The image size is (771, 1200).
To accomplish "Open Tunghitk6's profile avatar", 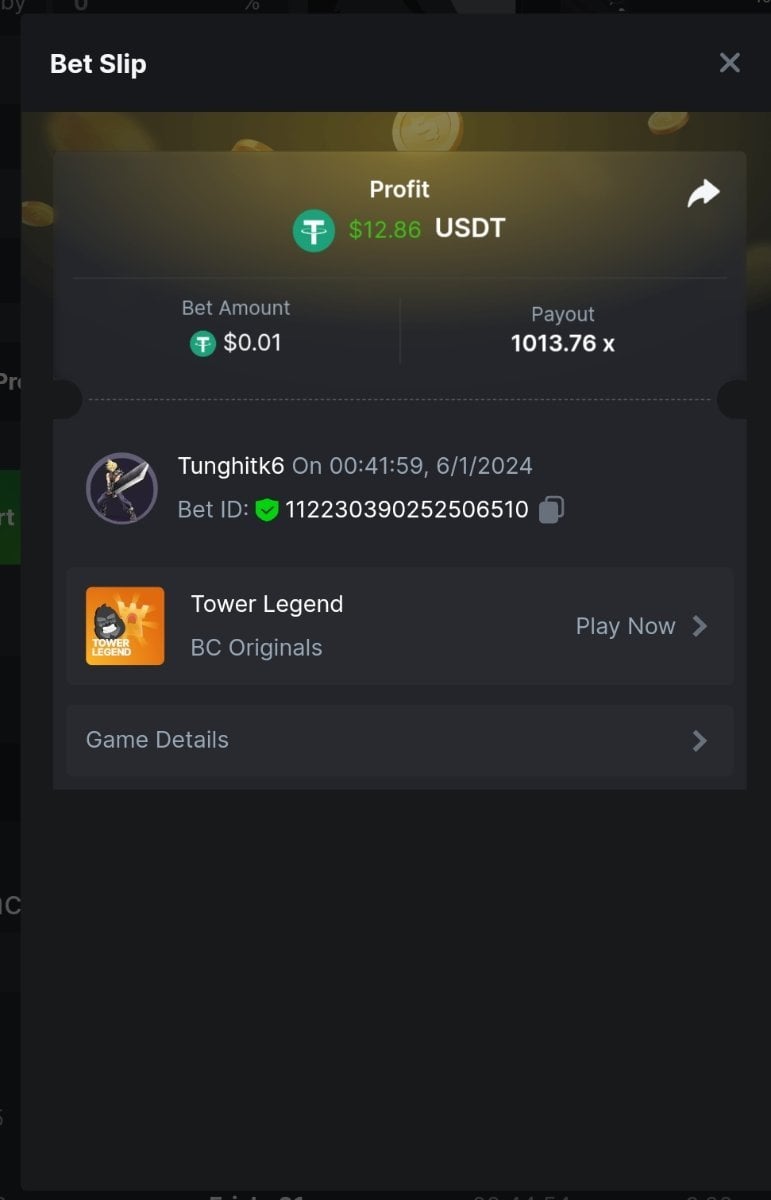I will (x=121, y=488).
